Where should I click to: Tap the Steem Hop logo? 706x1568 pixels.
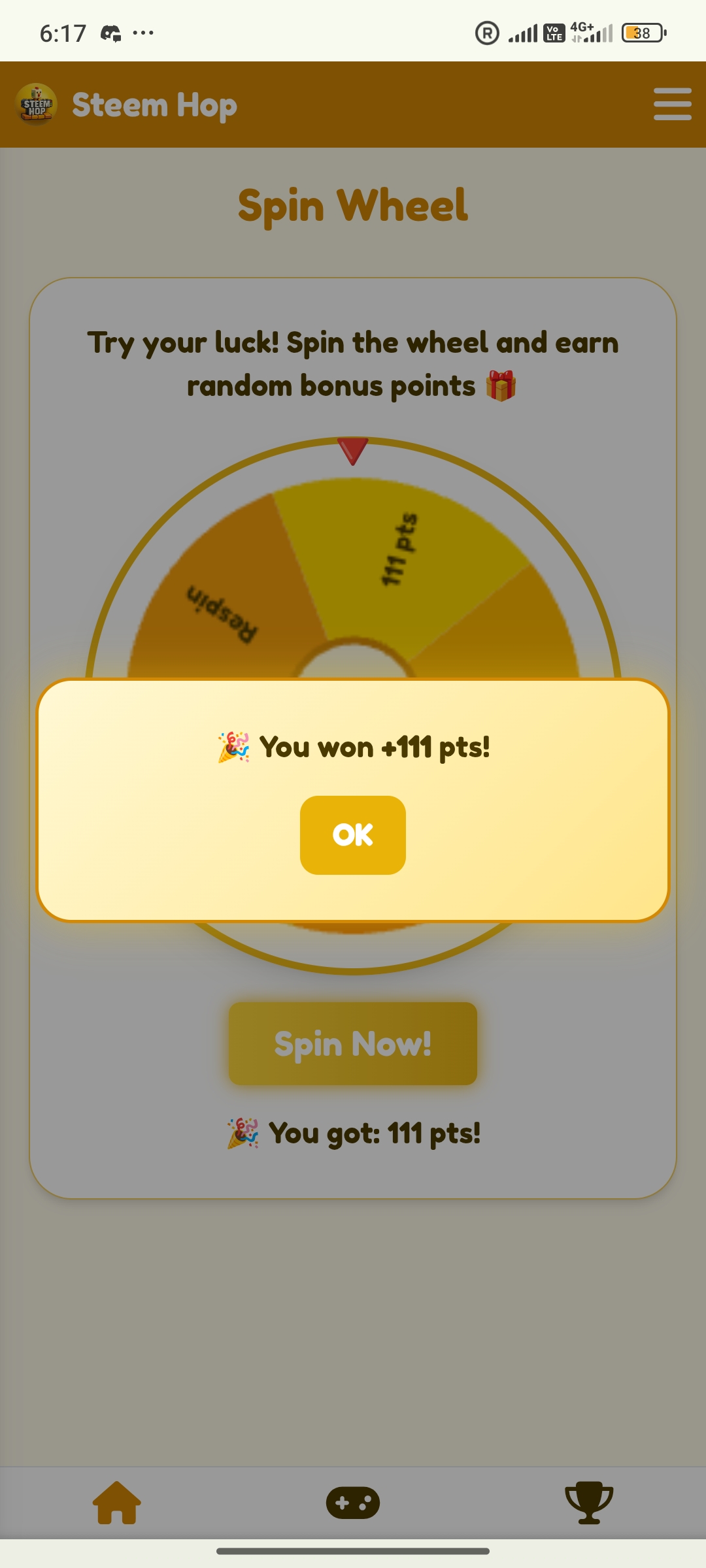point(37,105)
